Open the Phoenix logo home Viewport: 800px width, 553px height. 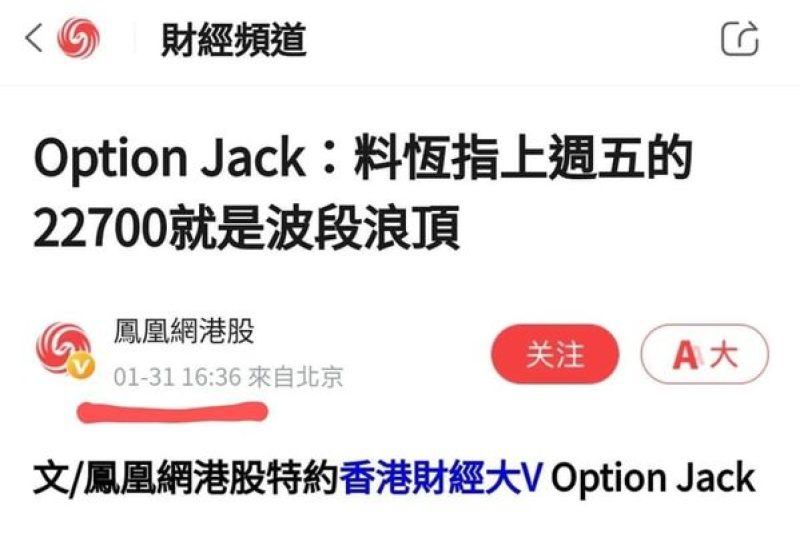[78, 40]
